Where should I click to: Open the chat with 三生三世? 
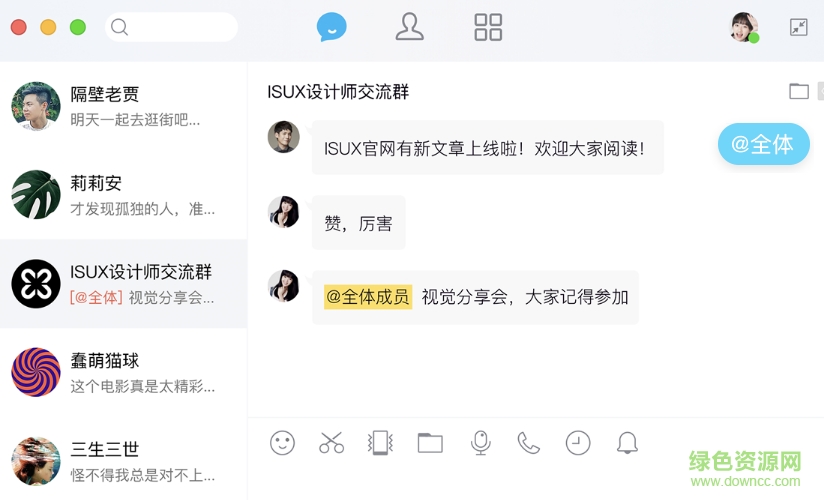coord(123,461)
